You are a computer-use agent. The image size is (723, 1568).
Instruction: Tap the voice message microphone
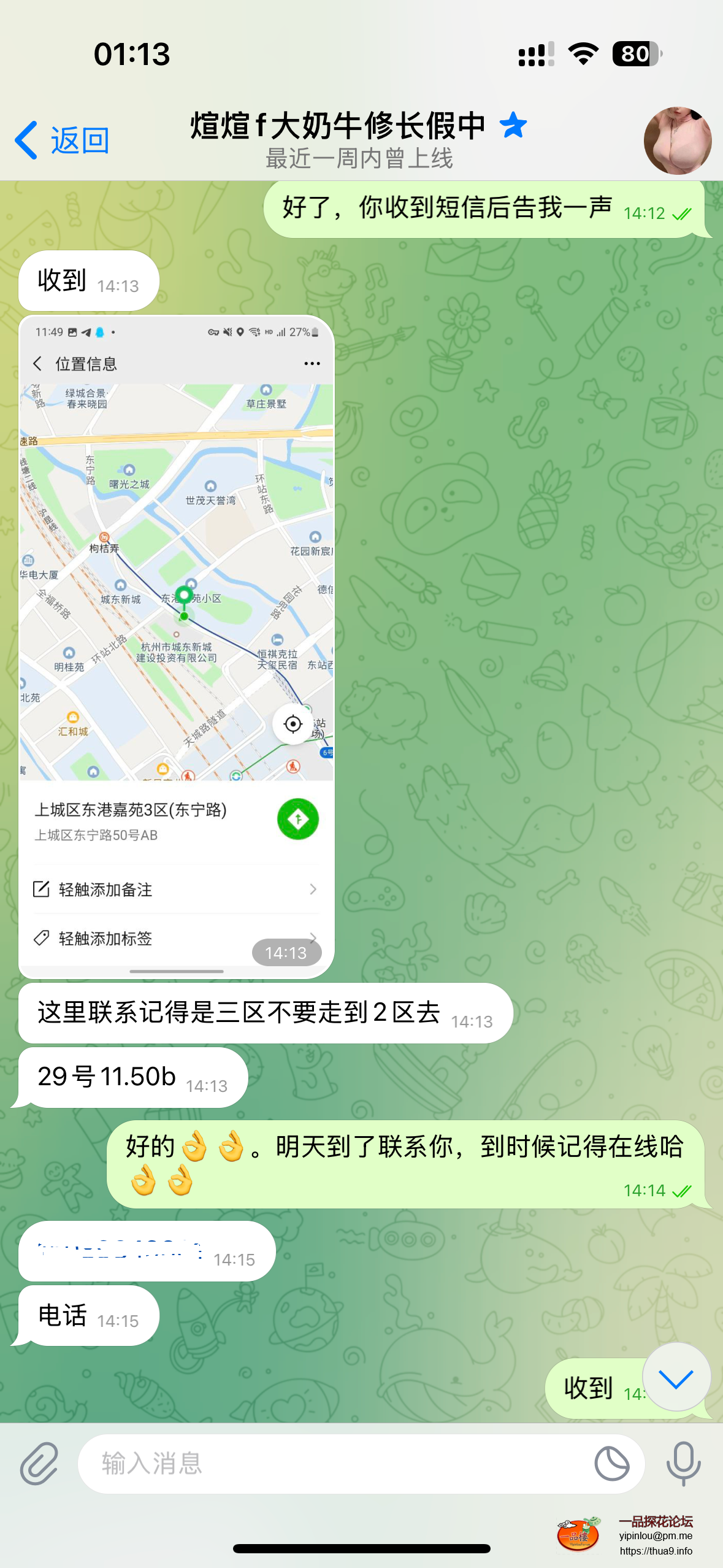coord(683,1464)
